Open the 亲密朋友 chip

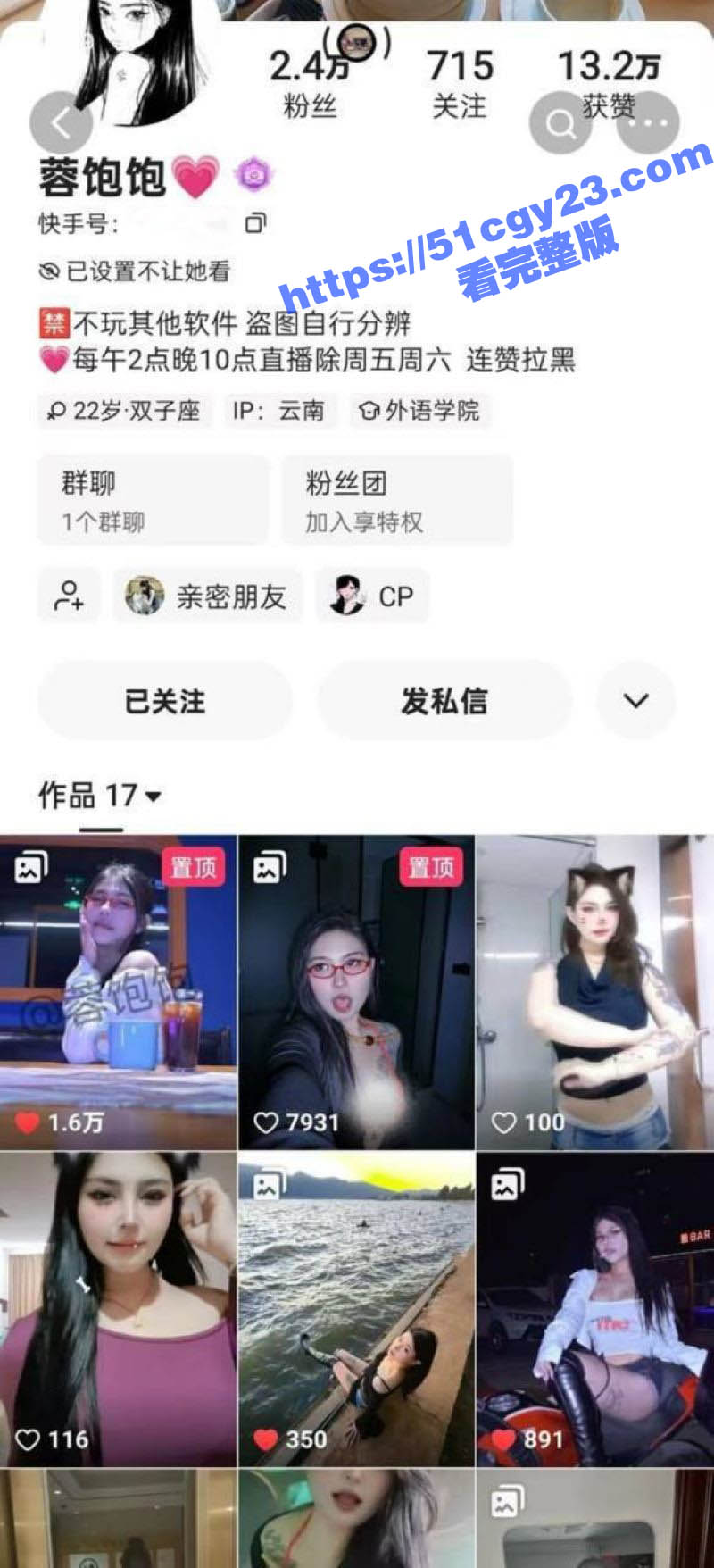click(x=207, y=596)
